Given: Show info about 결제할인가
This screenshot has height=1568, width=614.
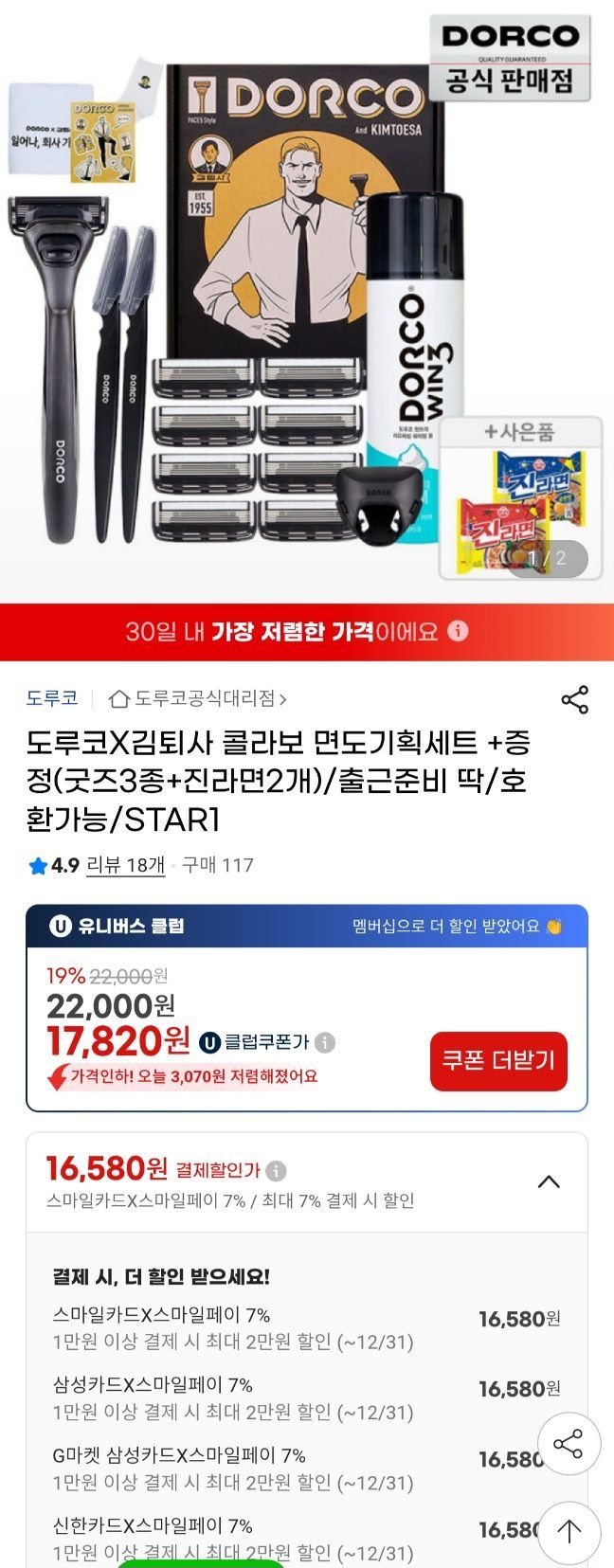Looking at the screenshot, I should [x=277, y=1171].
